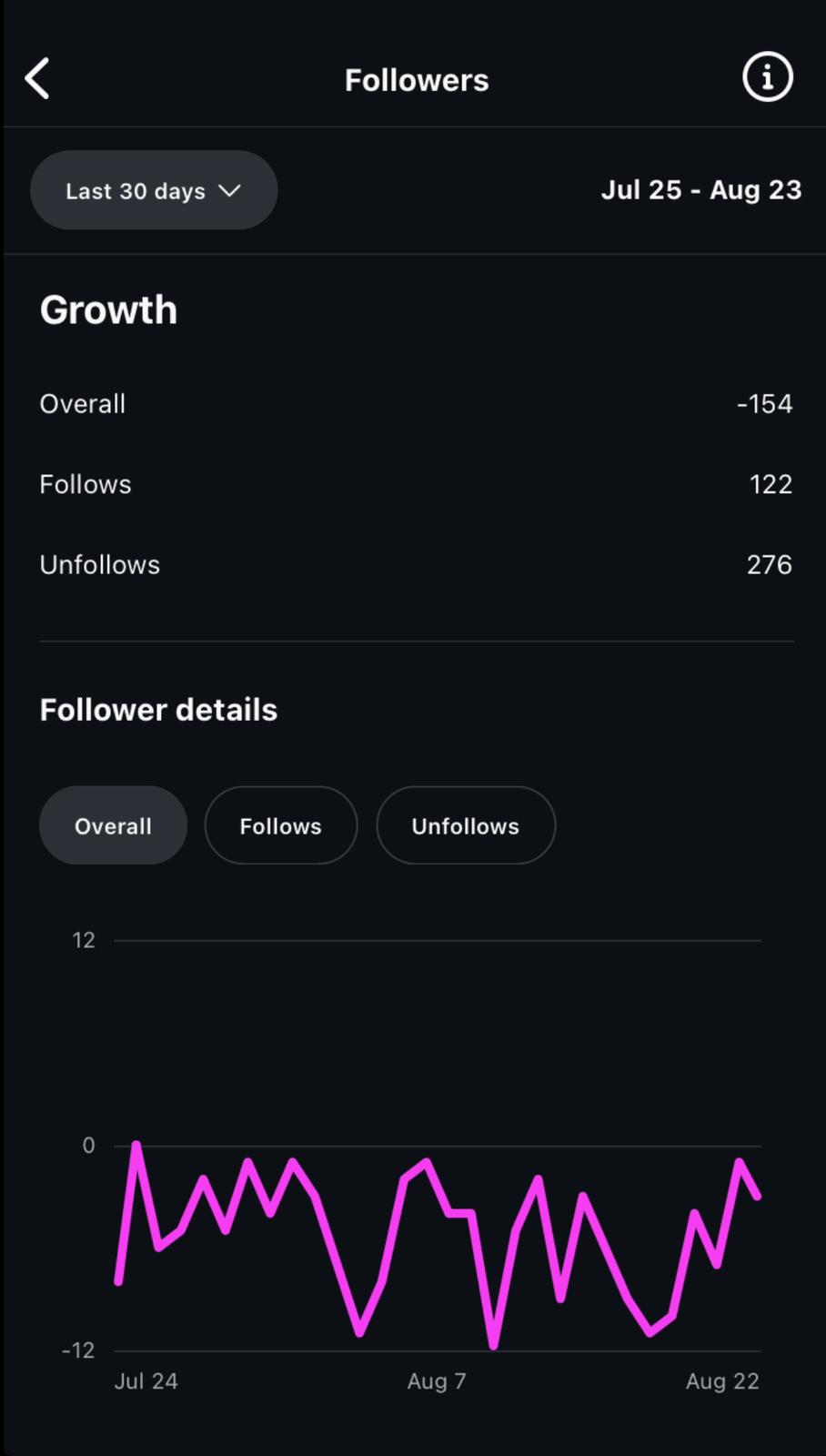Switch to the Follows chip
Image resolution: width=826 pixels, height=1456 pixels.
click(x=280, y=825)
